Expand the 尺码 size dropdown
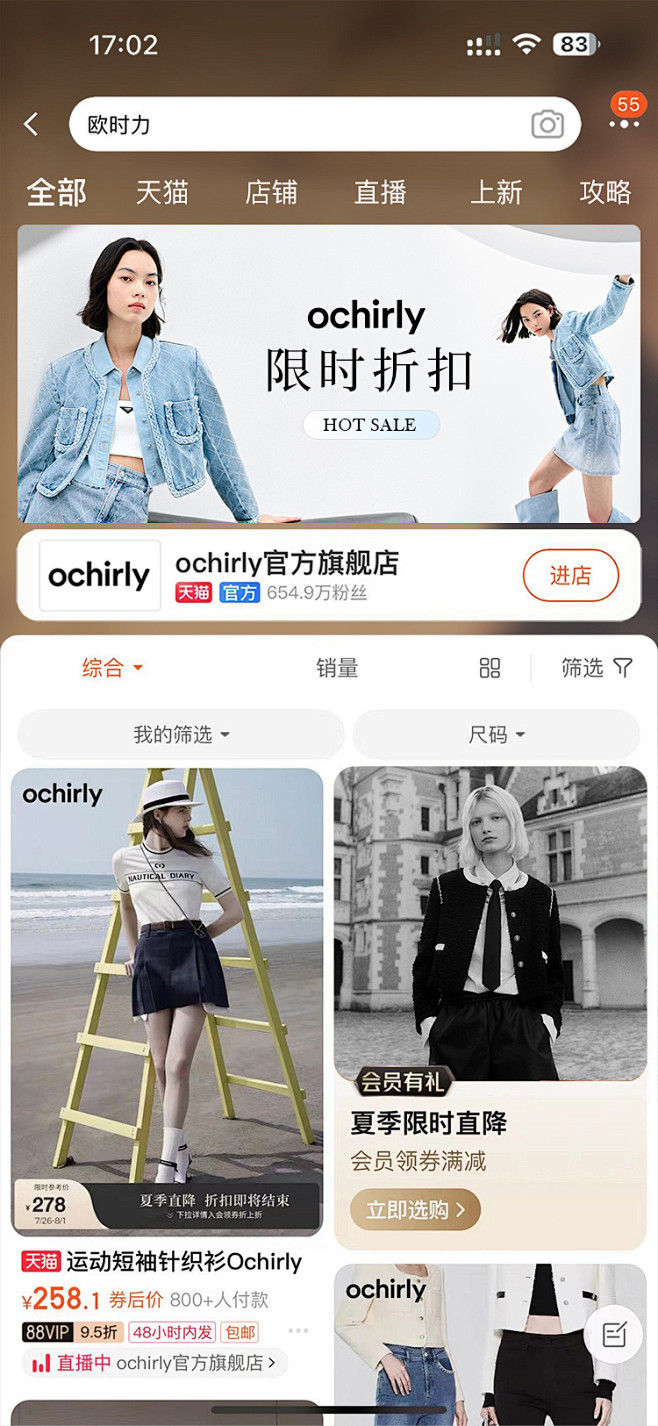The height and width of the screenshot is (1426, 658). [496, 735]
